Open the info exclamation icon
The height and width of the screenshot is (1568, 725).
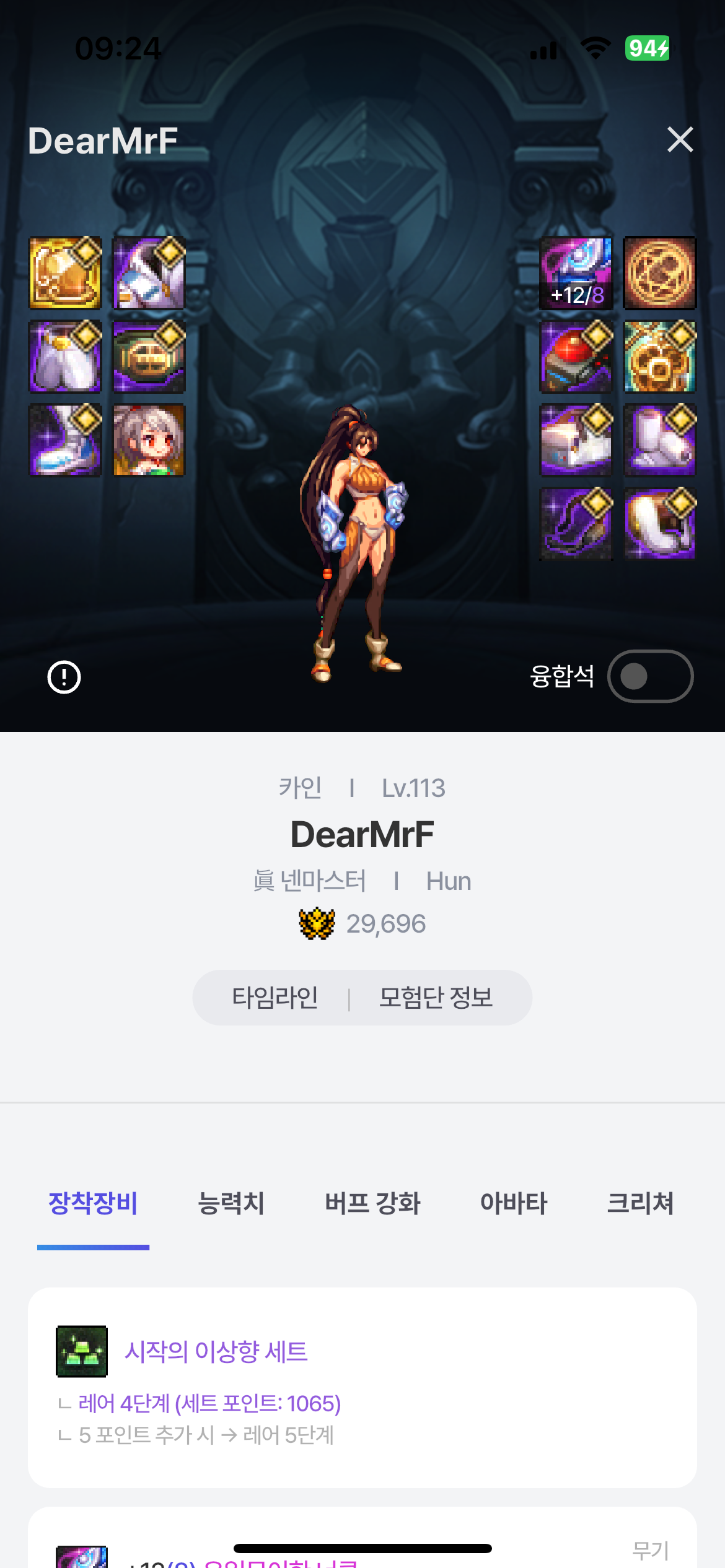click(64, 677)
